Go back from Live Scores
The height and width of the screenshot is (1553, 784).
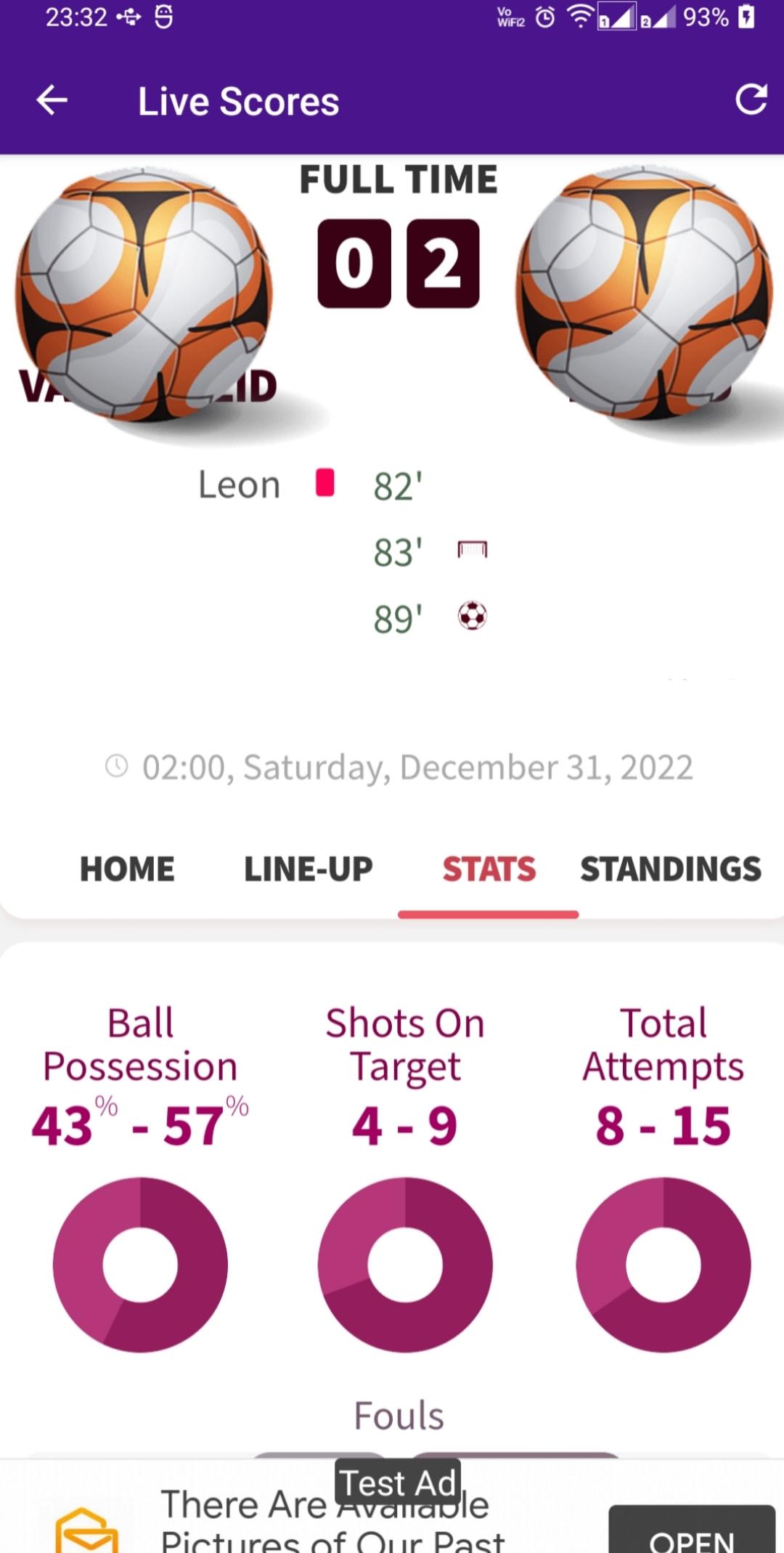click(52, 100)
